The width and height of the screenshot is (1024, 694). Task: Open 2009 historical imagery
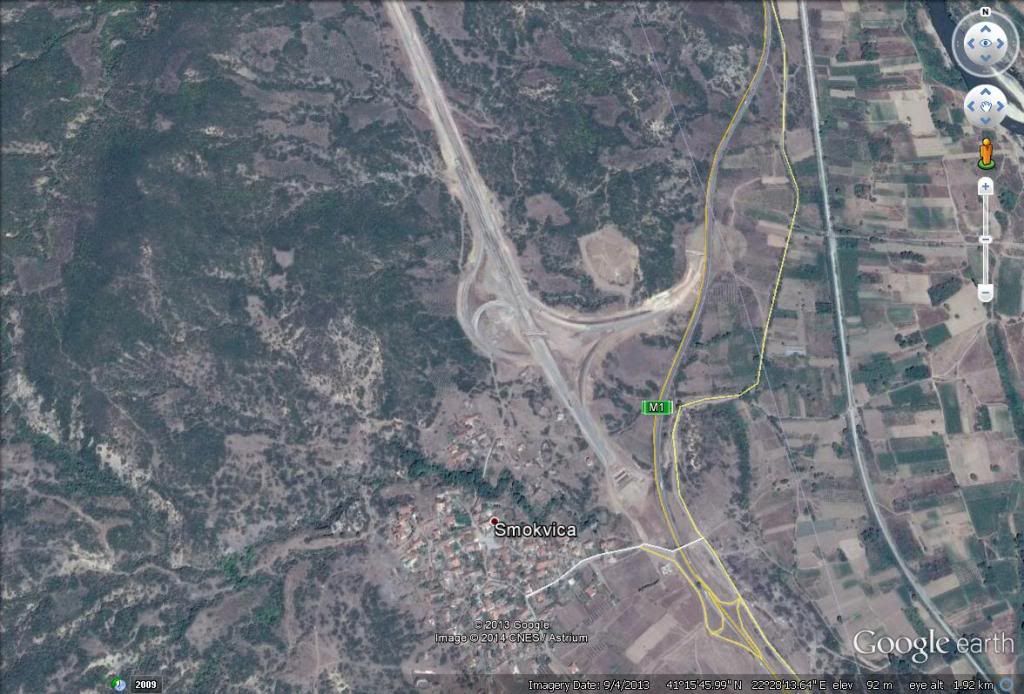point(146,685)
